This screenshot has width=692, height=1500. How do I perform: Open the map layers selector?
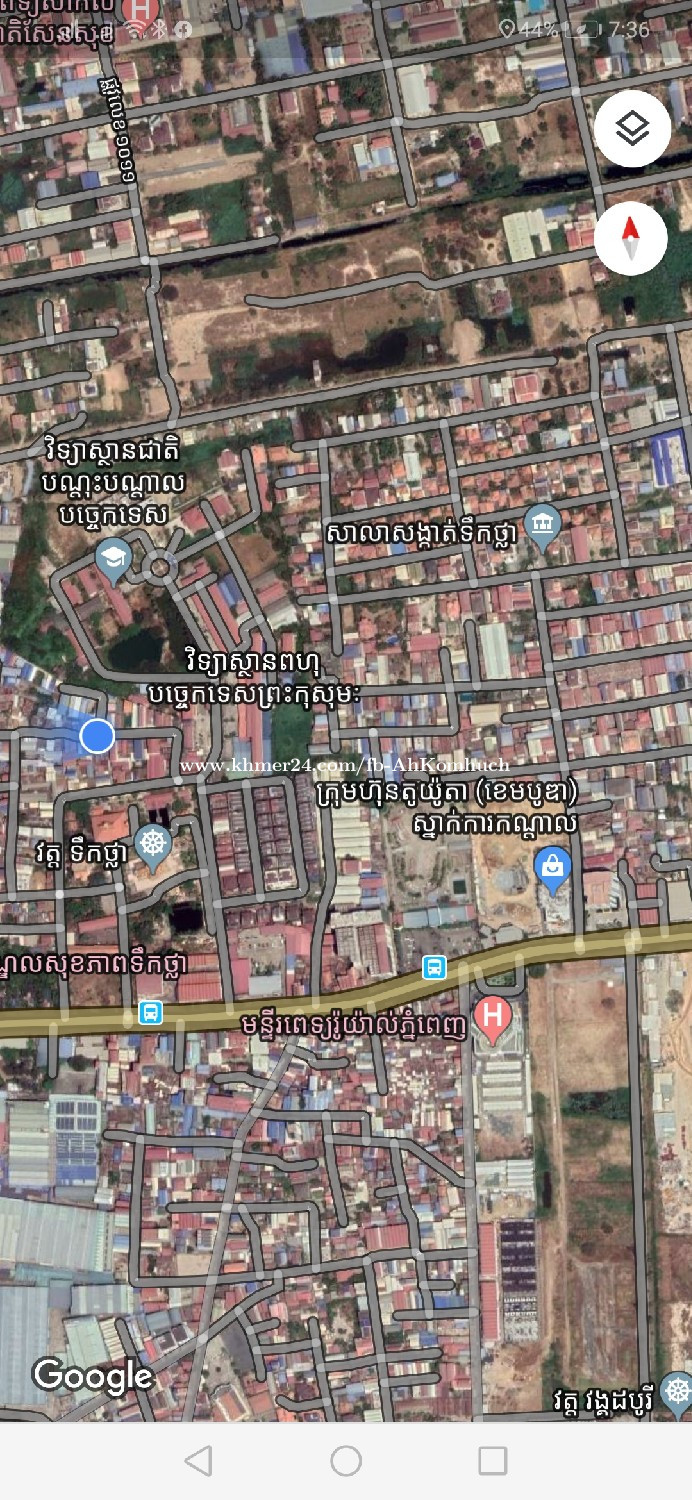coord(632,128)
